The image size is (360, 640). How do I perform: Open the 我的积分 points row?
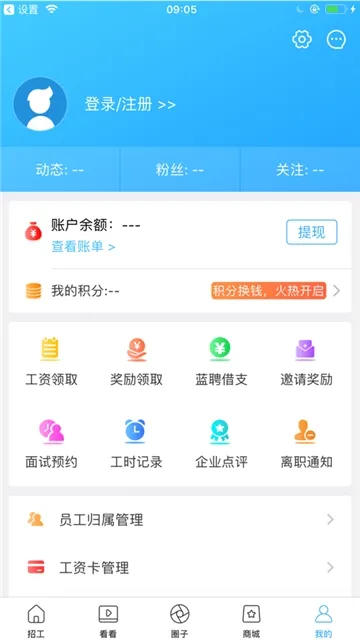tap(180, 291)
